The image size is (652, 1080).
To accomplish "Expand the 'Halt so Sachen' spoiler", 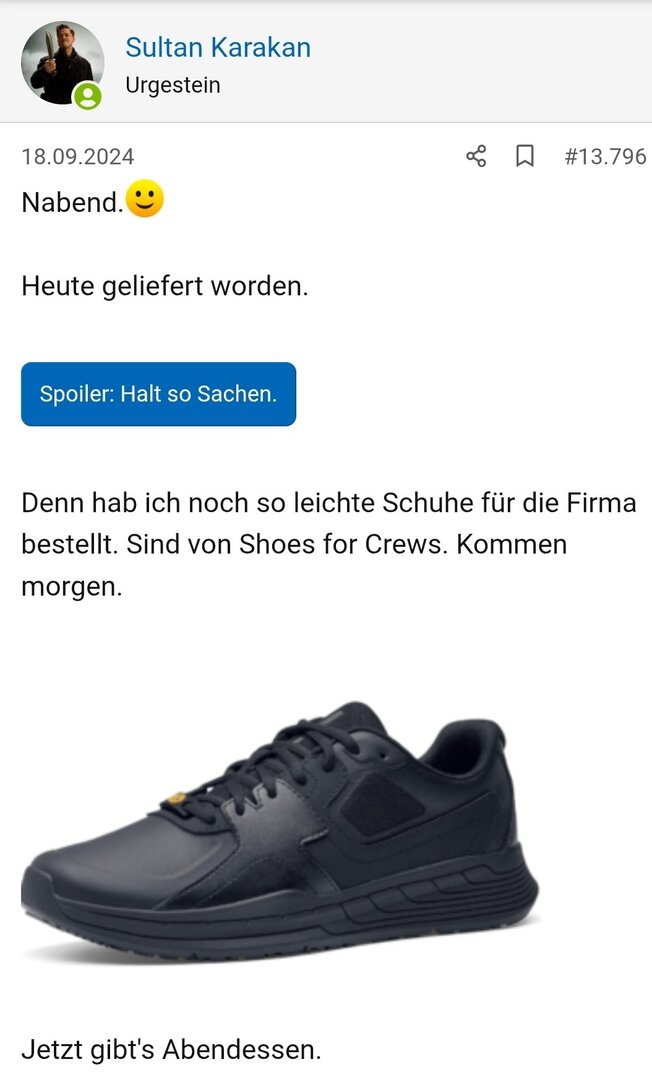I will click(158, 394).
